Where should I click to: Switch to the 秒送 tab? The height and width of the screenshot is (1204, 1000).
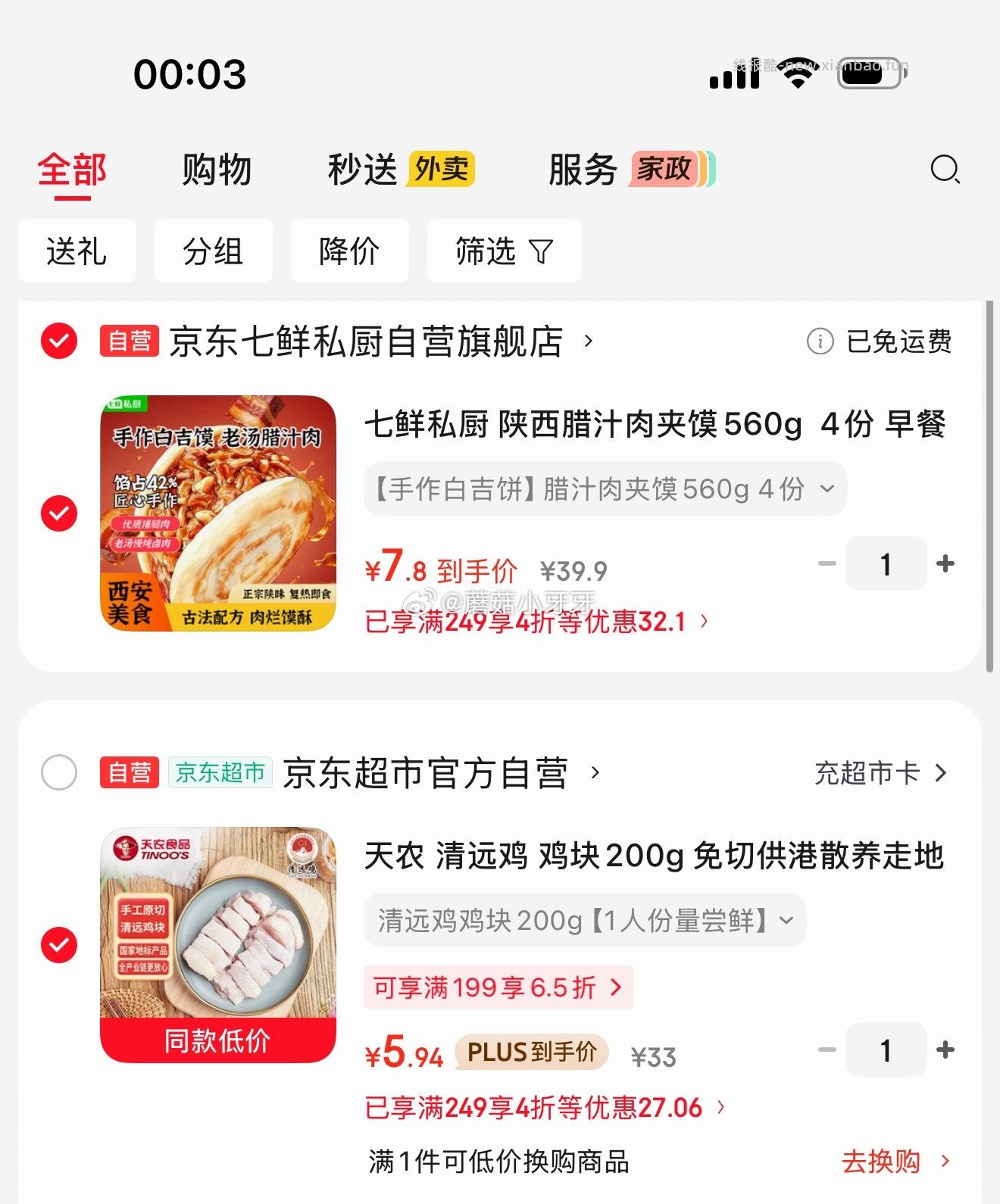point(362,170)
